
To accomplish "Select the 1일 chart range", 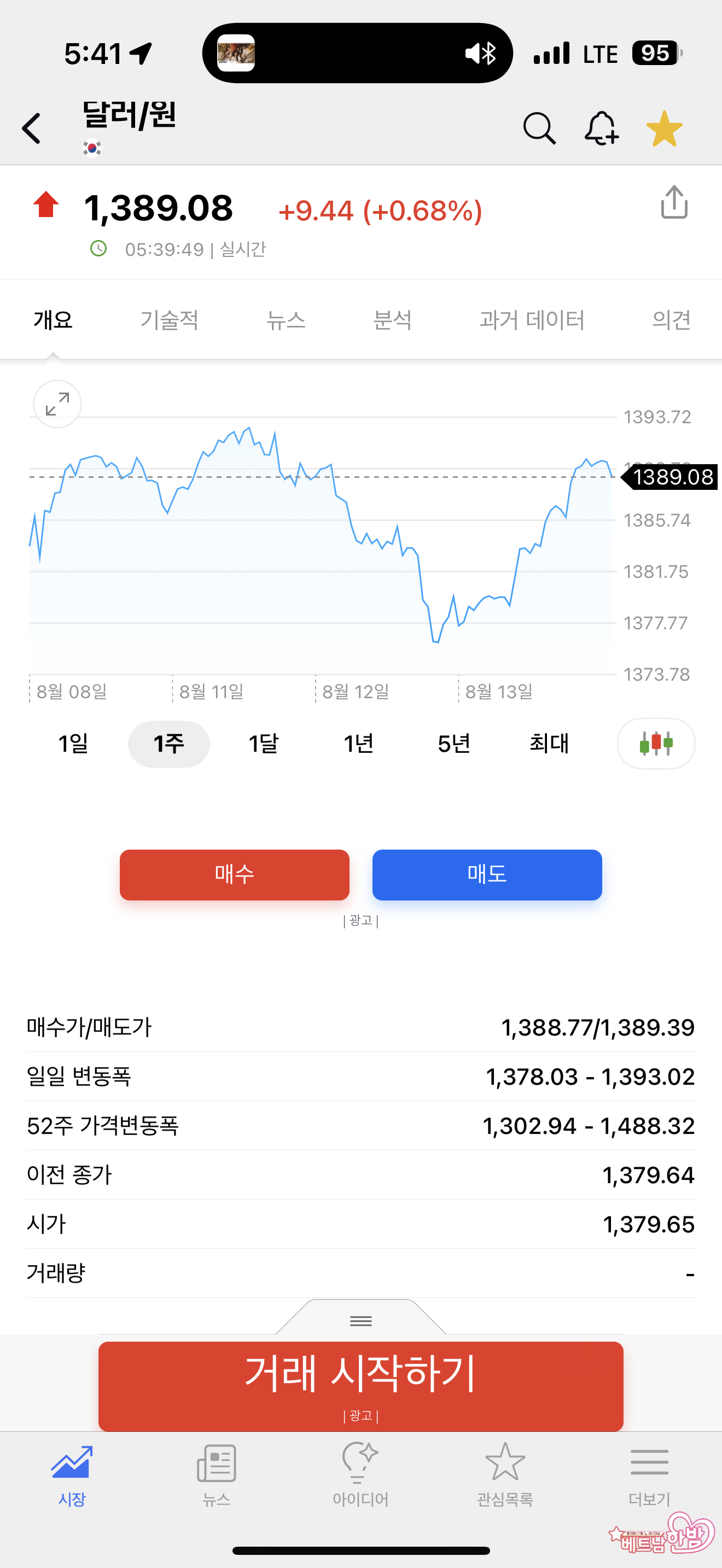I will coord(73,744).
